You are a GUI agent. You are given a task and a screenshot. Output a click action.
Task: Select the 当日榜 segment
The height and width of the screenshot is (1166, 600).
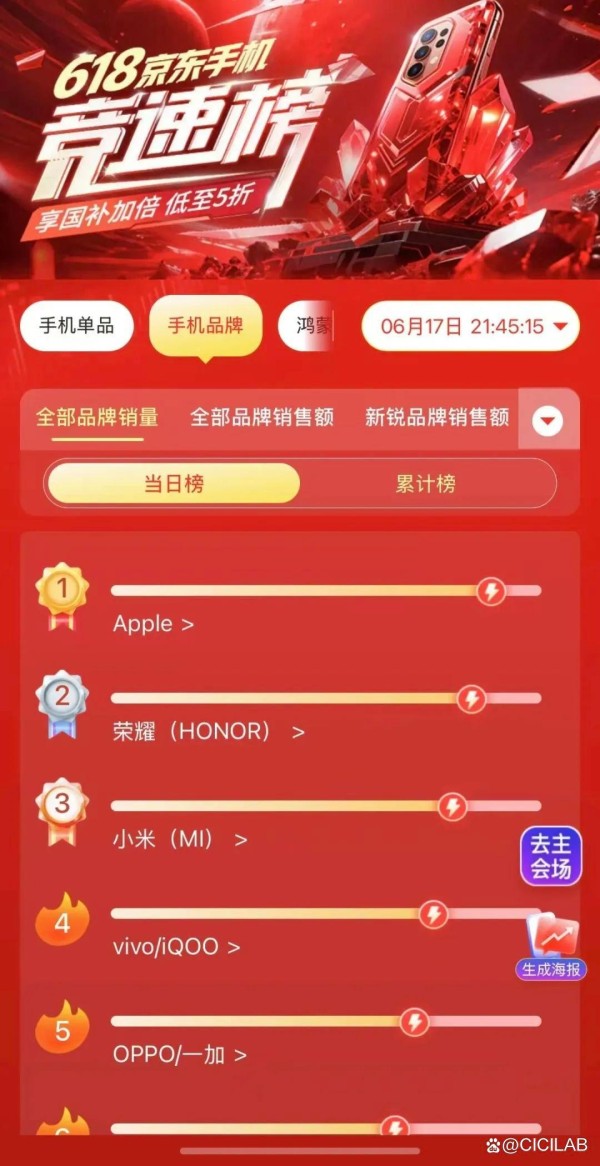click(173, 484)
